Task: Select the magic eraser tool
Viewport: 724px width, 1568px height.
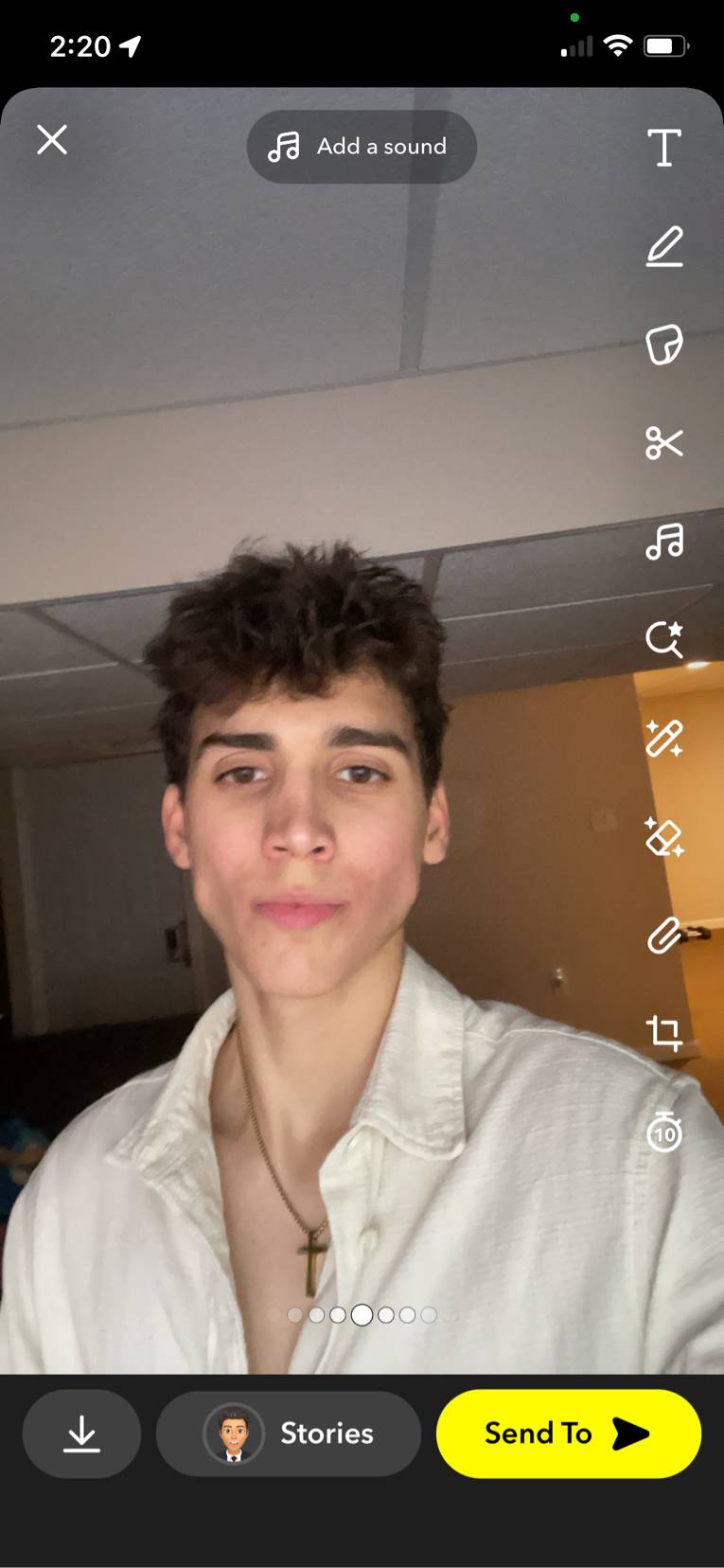Action: [664, 837]
